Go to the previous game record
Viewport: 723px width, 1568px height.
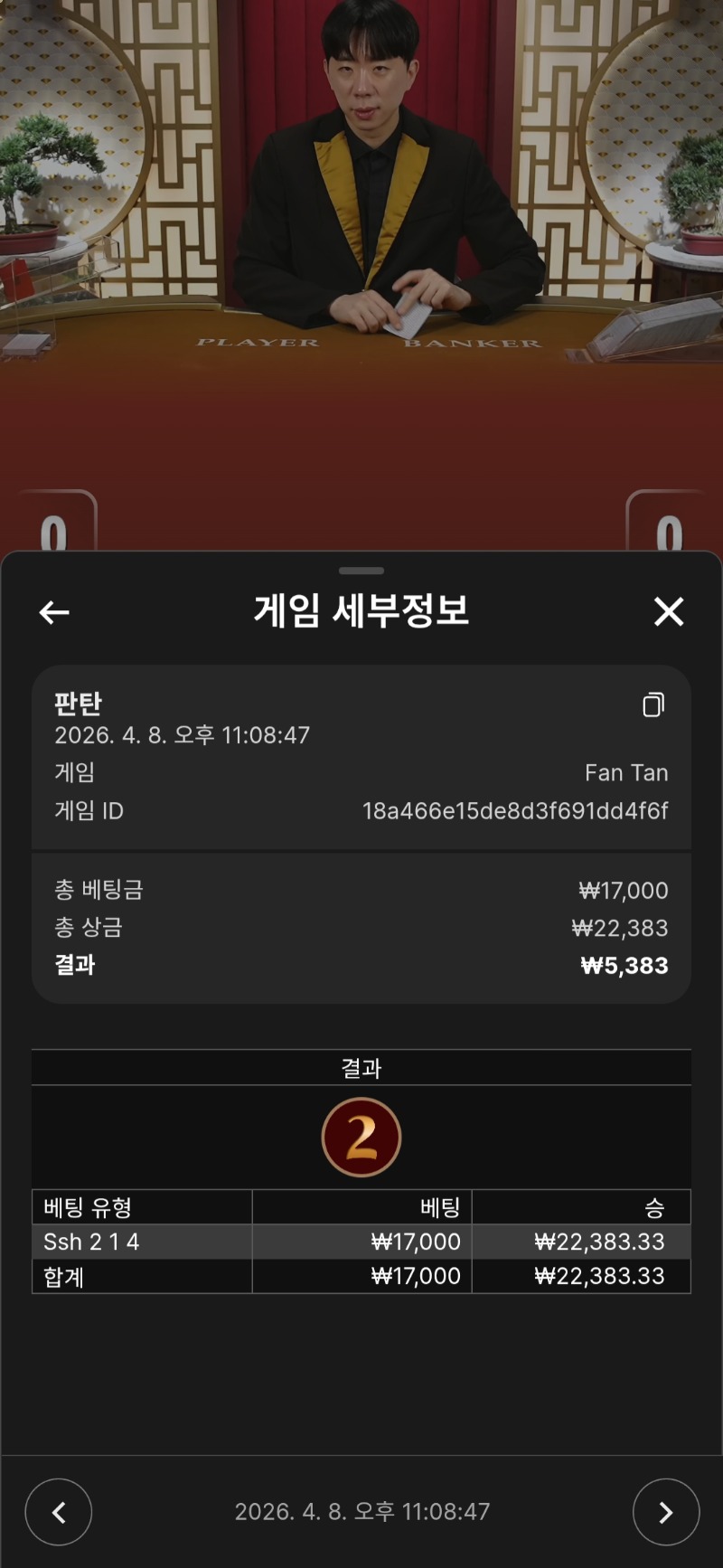click(x=59, y=1511)
